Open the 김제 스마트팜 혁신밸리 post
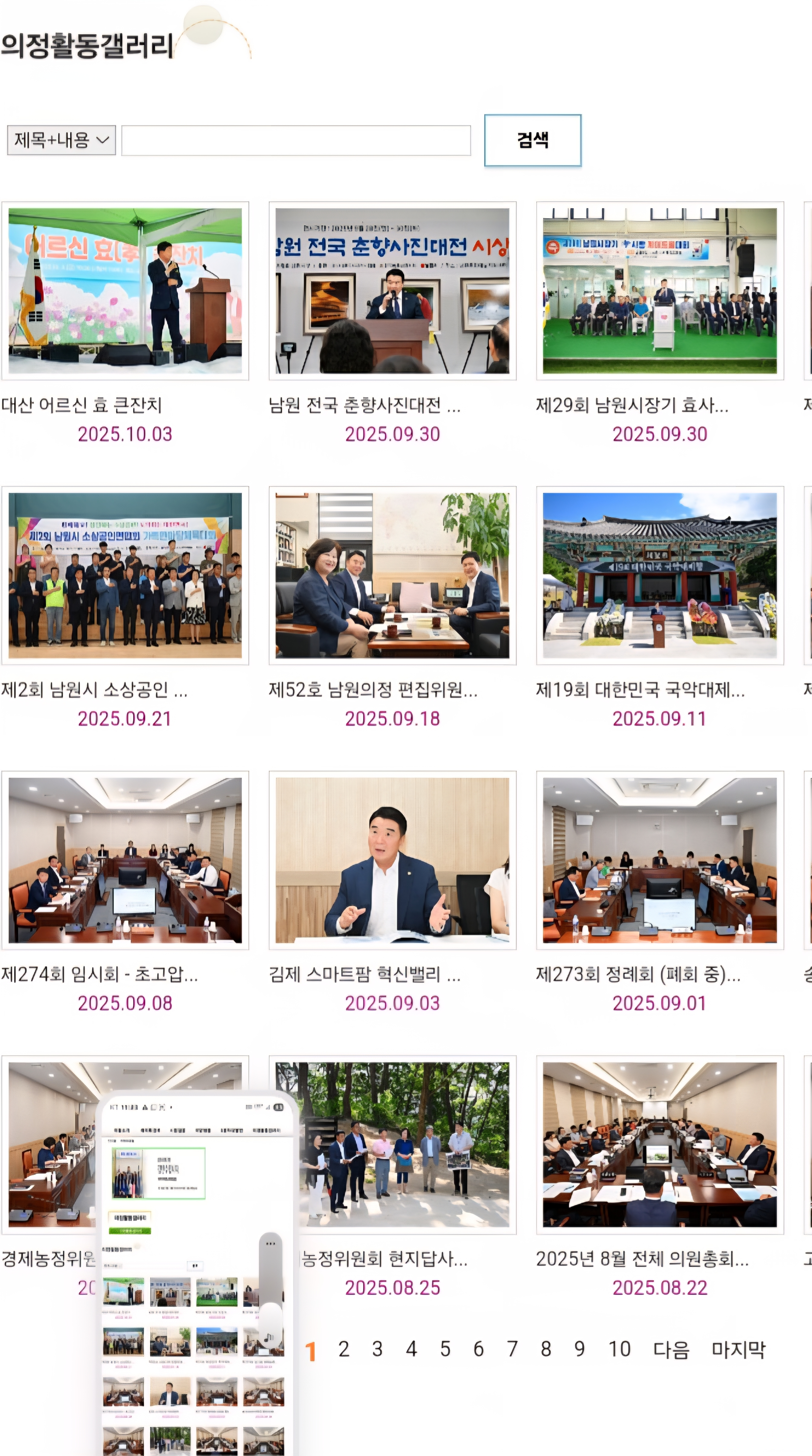Image resolution: width=812 pixels, height=1456 pixels. [x=392, y=860]
